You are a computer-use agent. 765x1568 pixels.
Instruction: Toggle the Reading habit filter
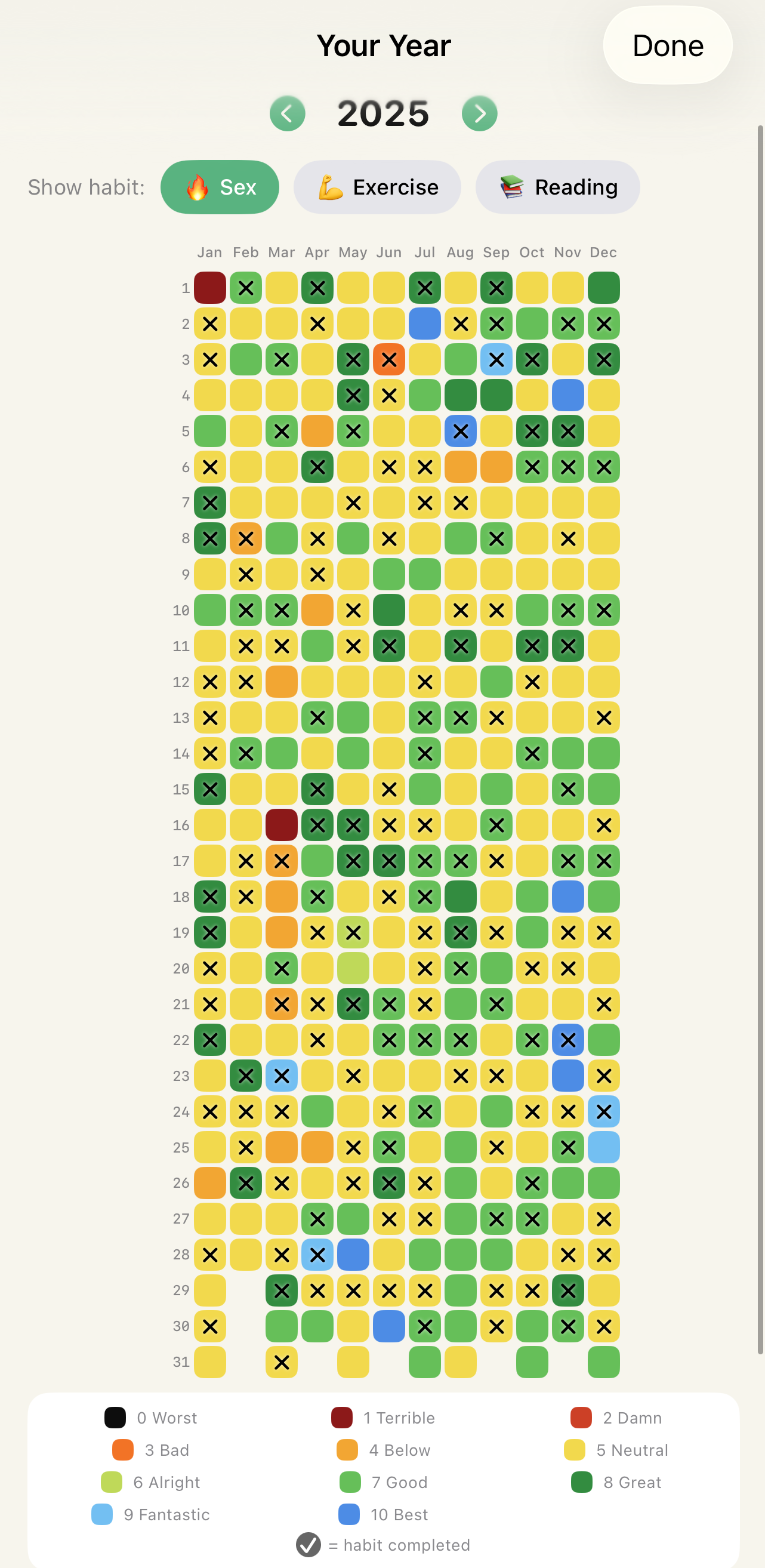(557, 187)
